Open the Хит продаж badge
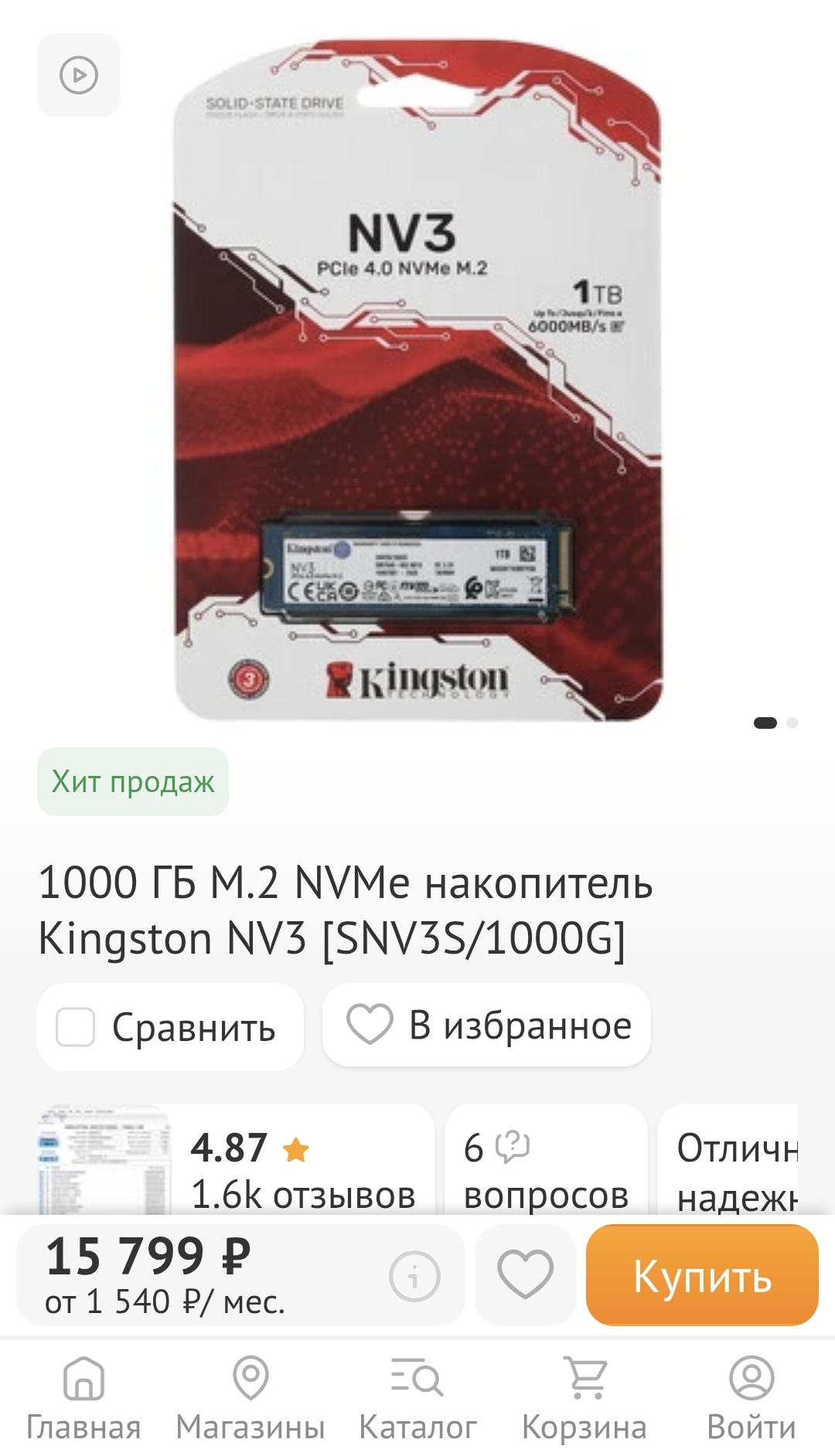The image size is (835, 1456). coord(131,781)
